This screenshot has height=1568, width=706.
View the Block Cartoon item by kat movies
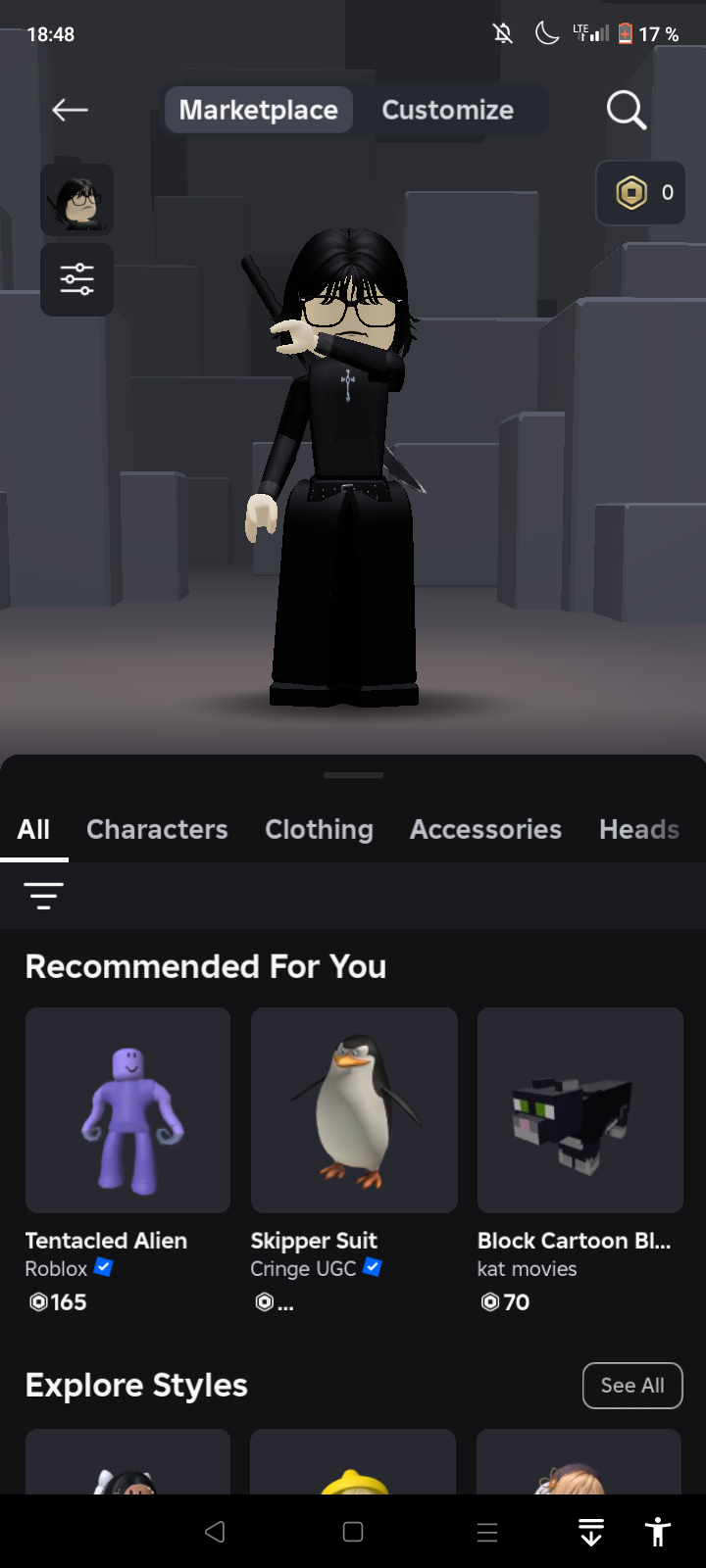coord(580,1161)
